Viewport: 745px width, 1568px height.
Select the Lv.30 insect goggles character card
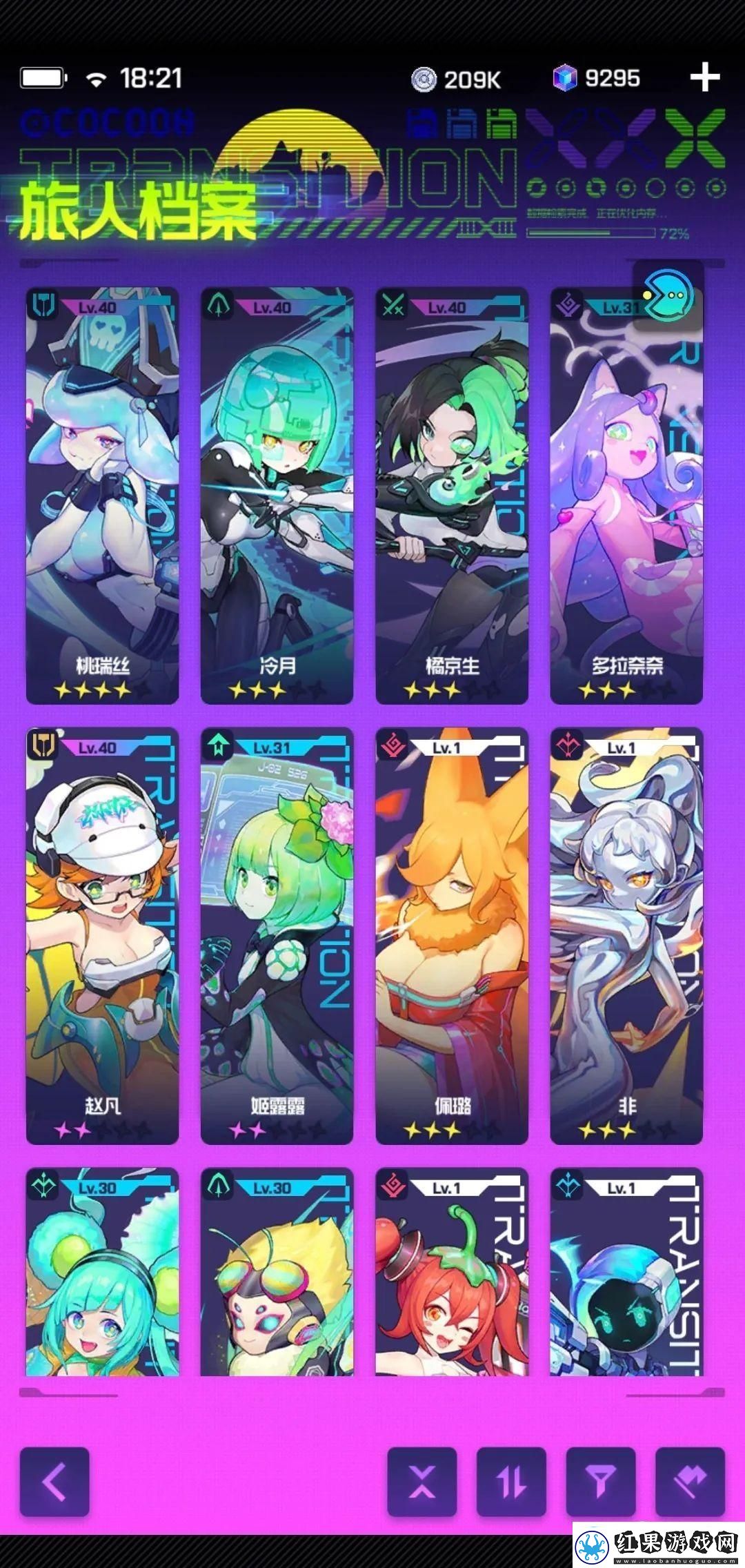(277, 1273)
